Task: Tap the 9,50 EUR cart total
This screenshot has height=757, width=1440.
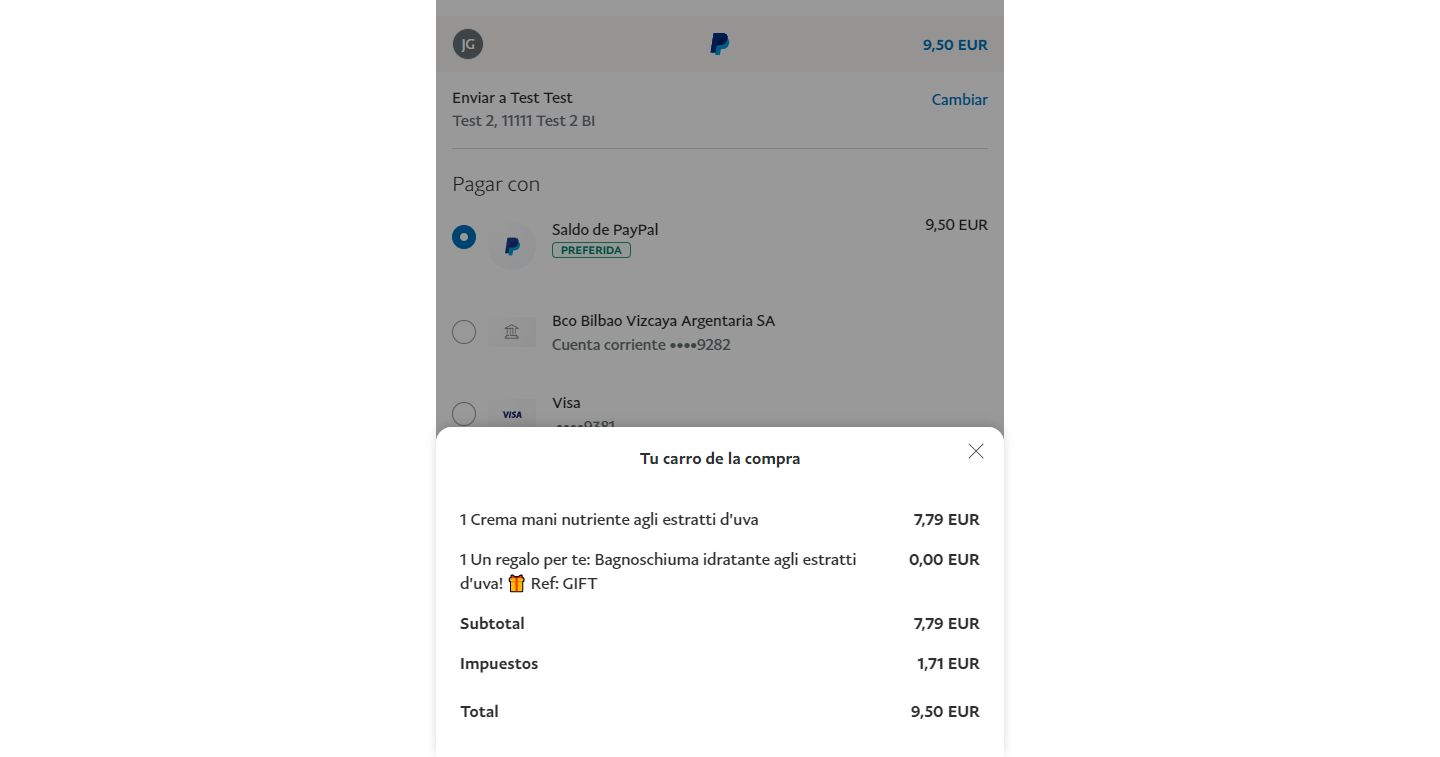Action: pyautogui.click(x=954, y=45)
